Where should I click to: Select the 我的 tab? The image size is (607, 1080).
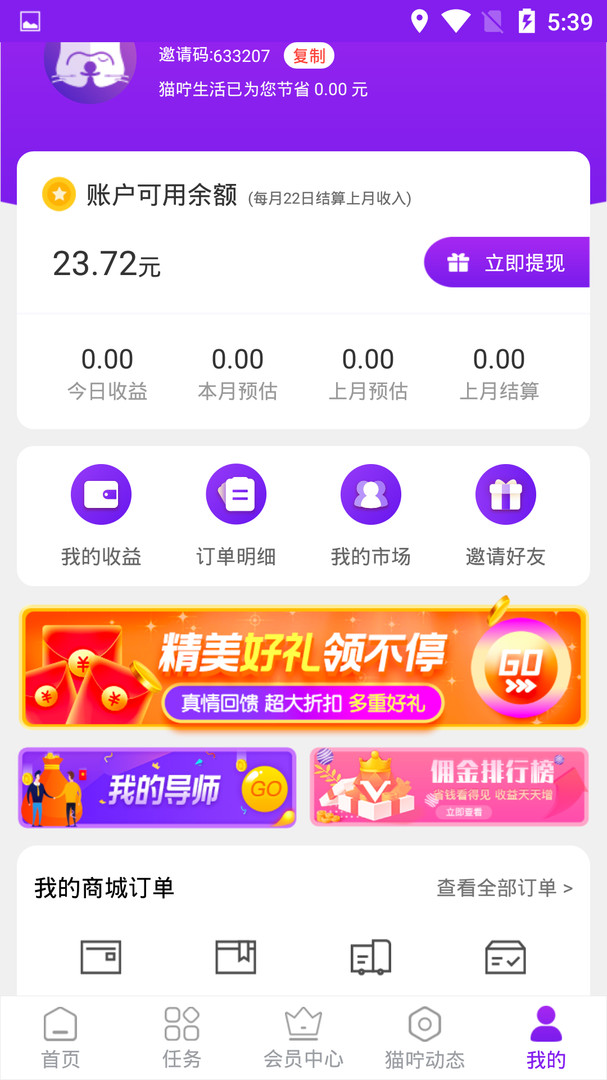point(546,1037)
